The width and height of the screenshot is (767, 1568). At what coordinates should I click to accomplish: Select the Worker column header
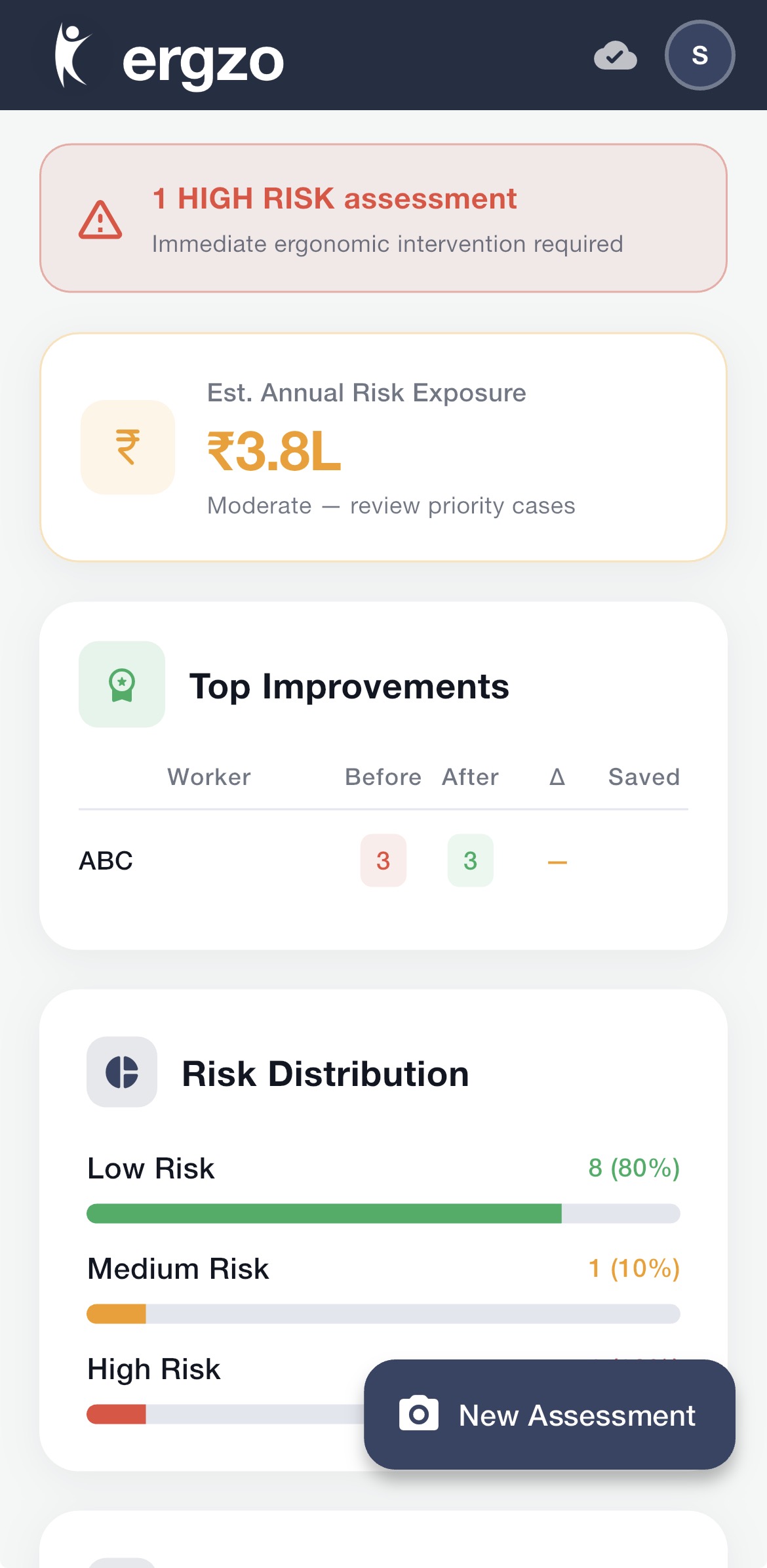coord(208,776)
